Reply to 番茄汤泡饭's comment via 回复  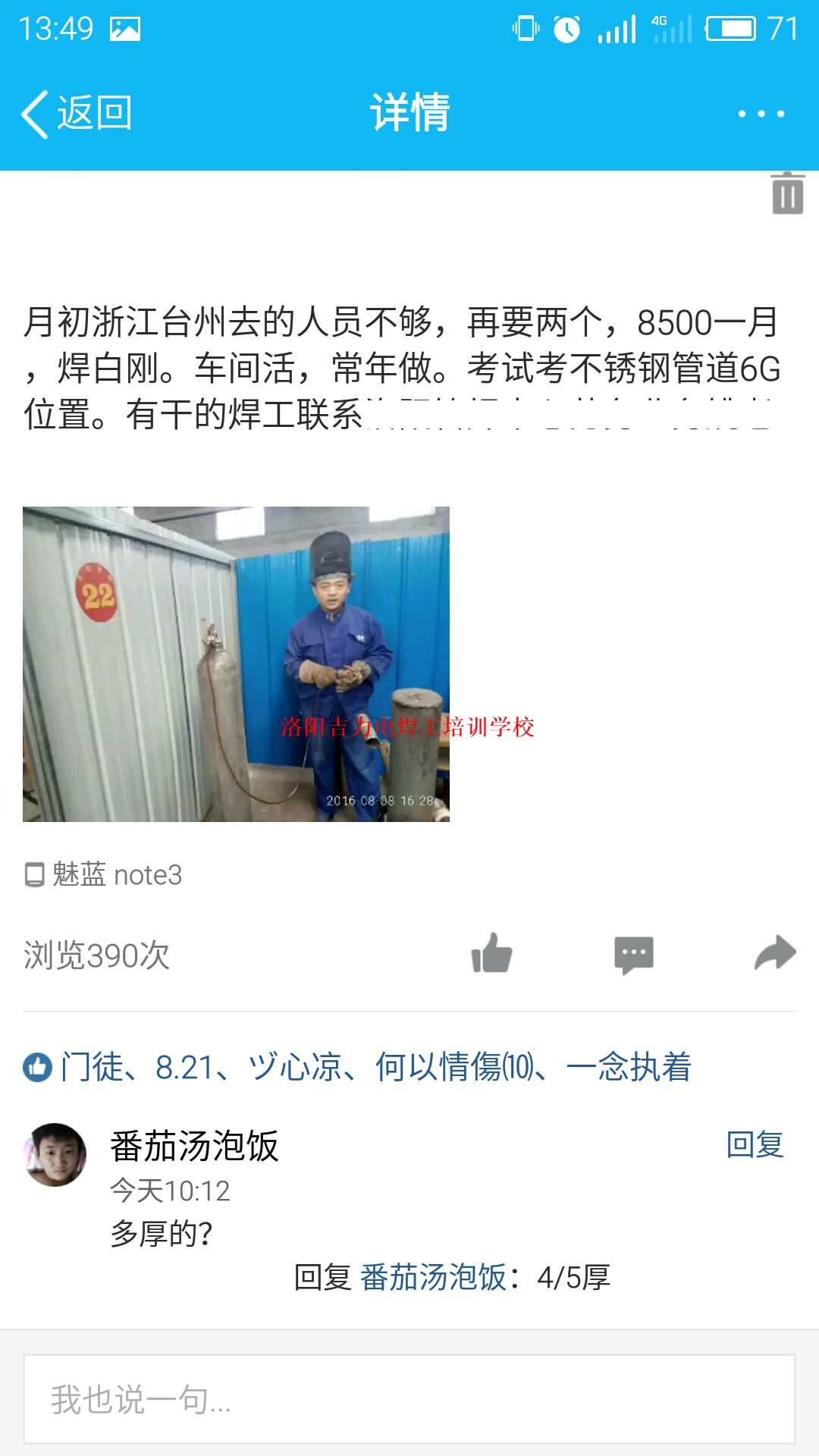pos(755,1144)
